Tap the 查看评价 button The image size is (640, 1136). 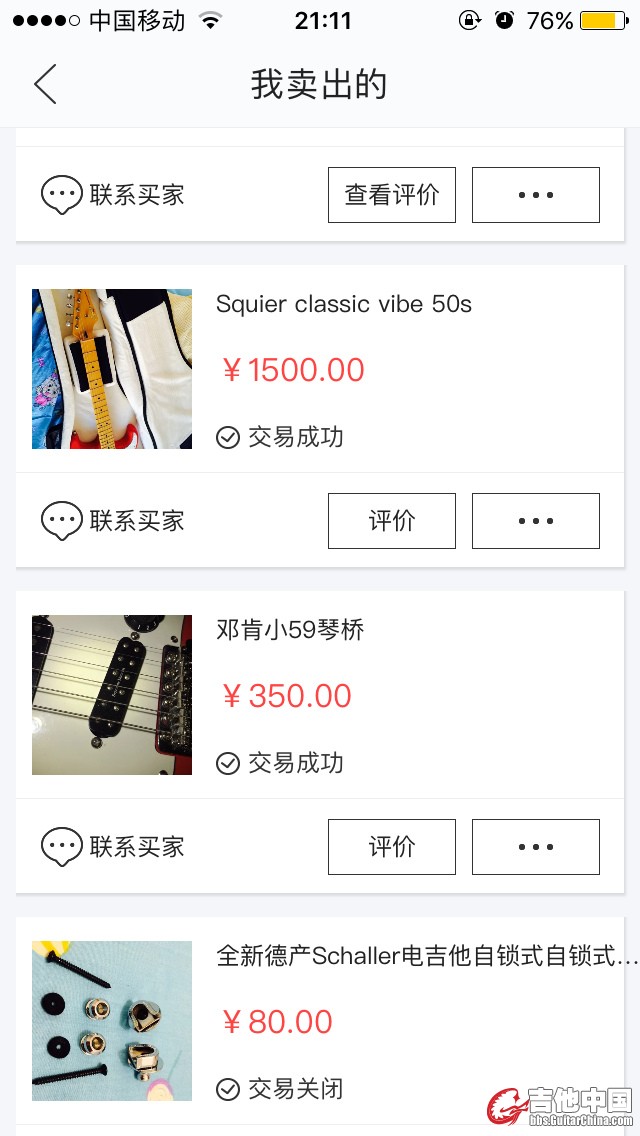(x=391, y=195)
